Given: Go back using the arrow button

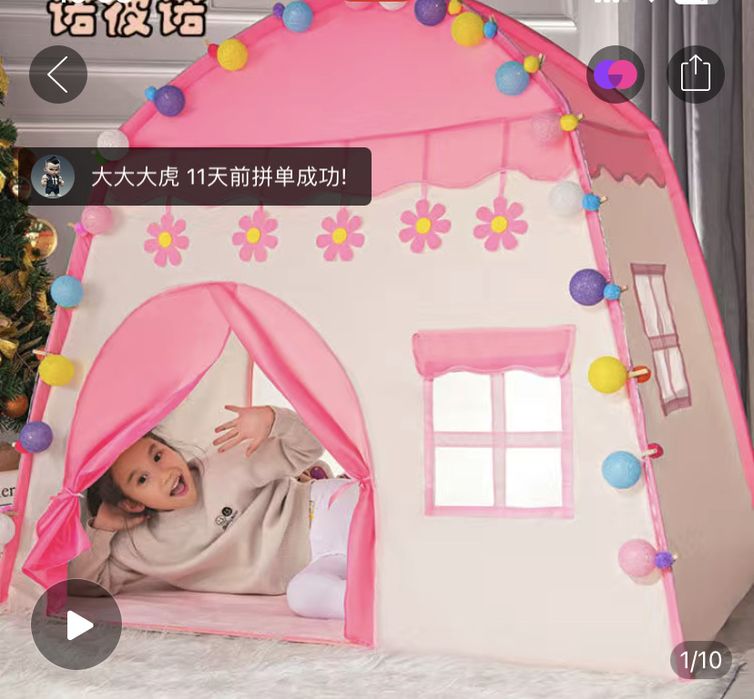Looking at the screenshot, I should point(58,75).
